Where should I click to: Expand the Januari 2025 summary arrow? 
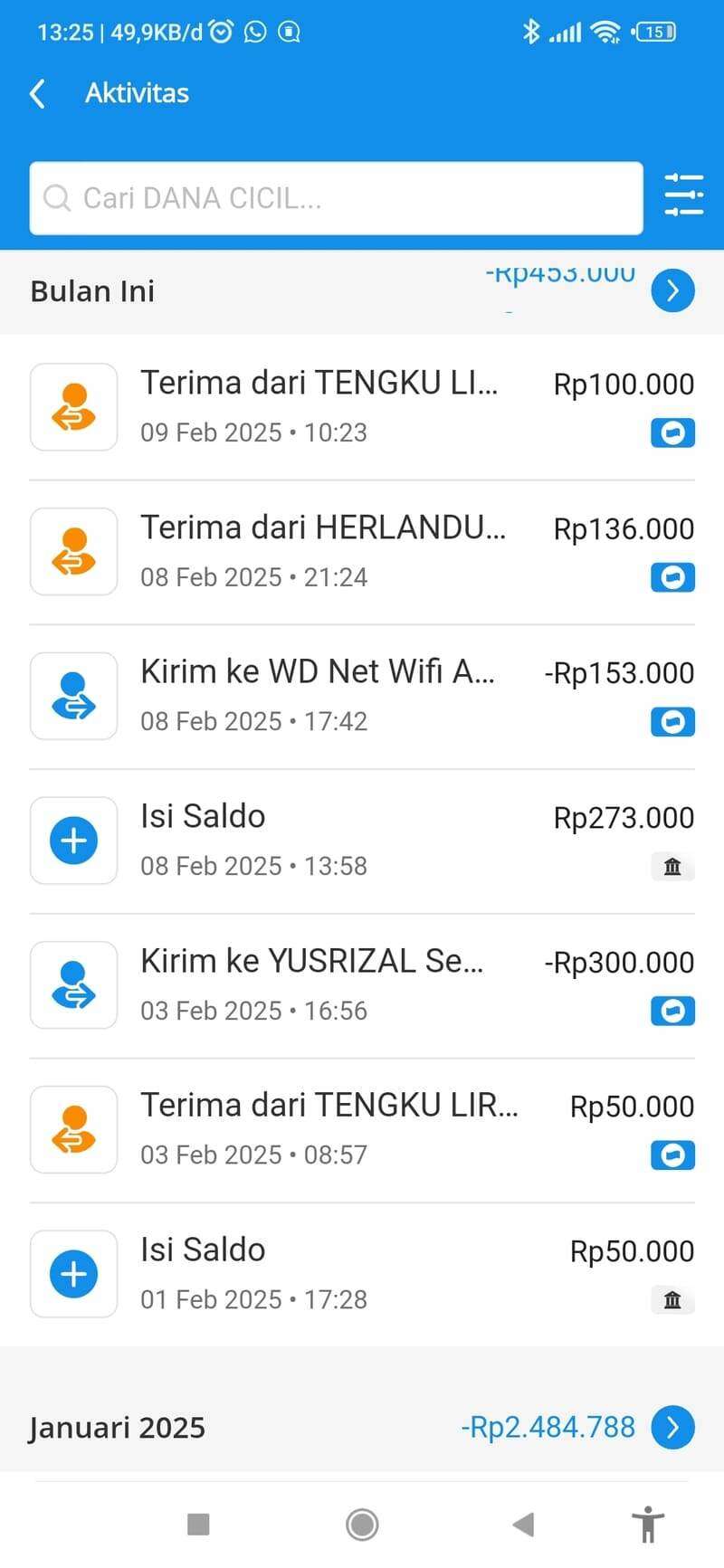click(x=672, y=1427)
